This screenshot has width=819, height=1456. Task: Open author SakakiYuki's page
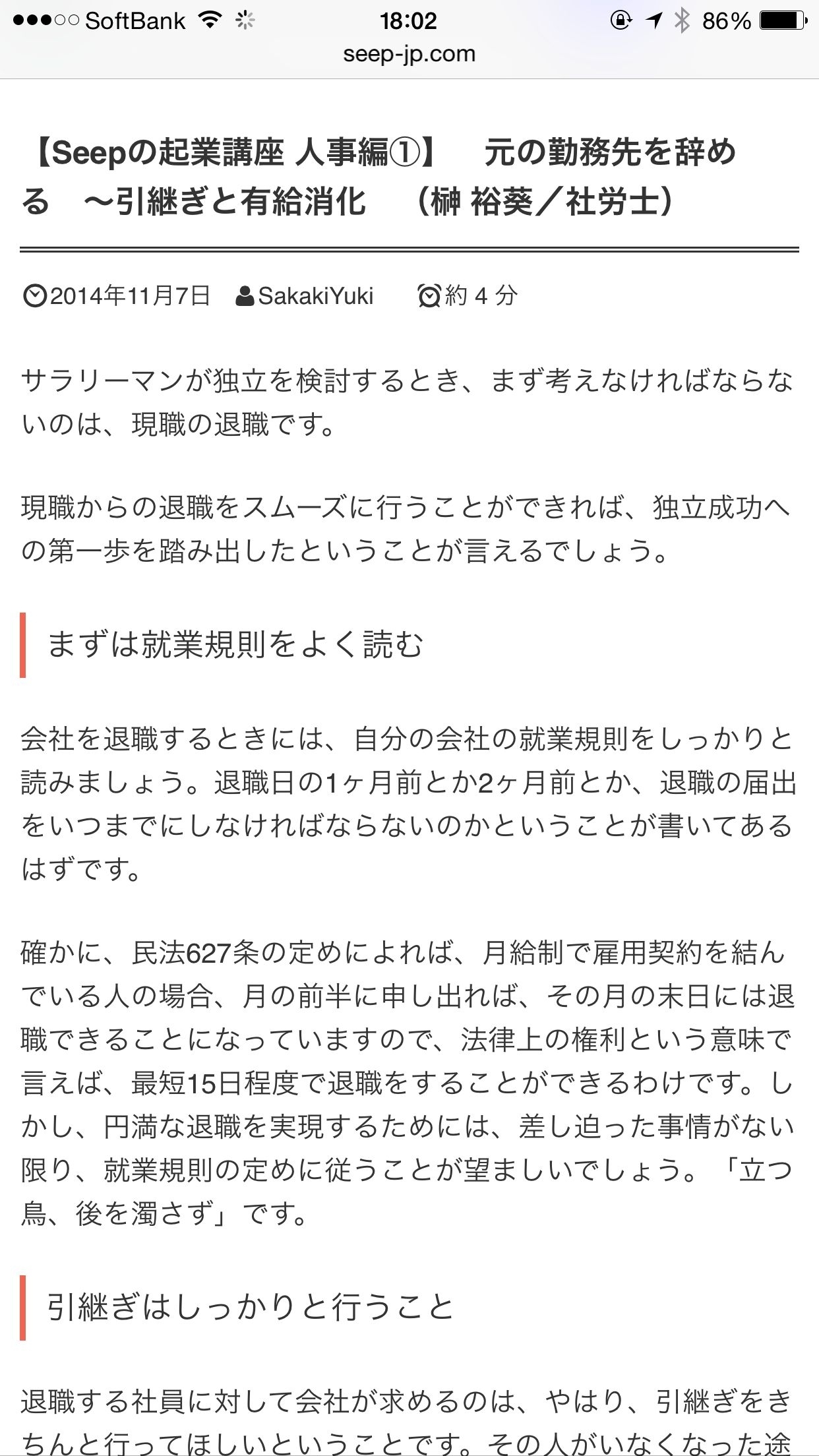click(x=315, y=296)
